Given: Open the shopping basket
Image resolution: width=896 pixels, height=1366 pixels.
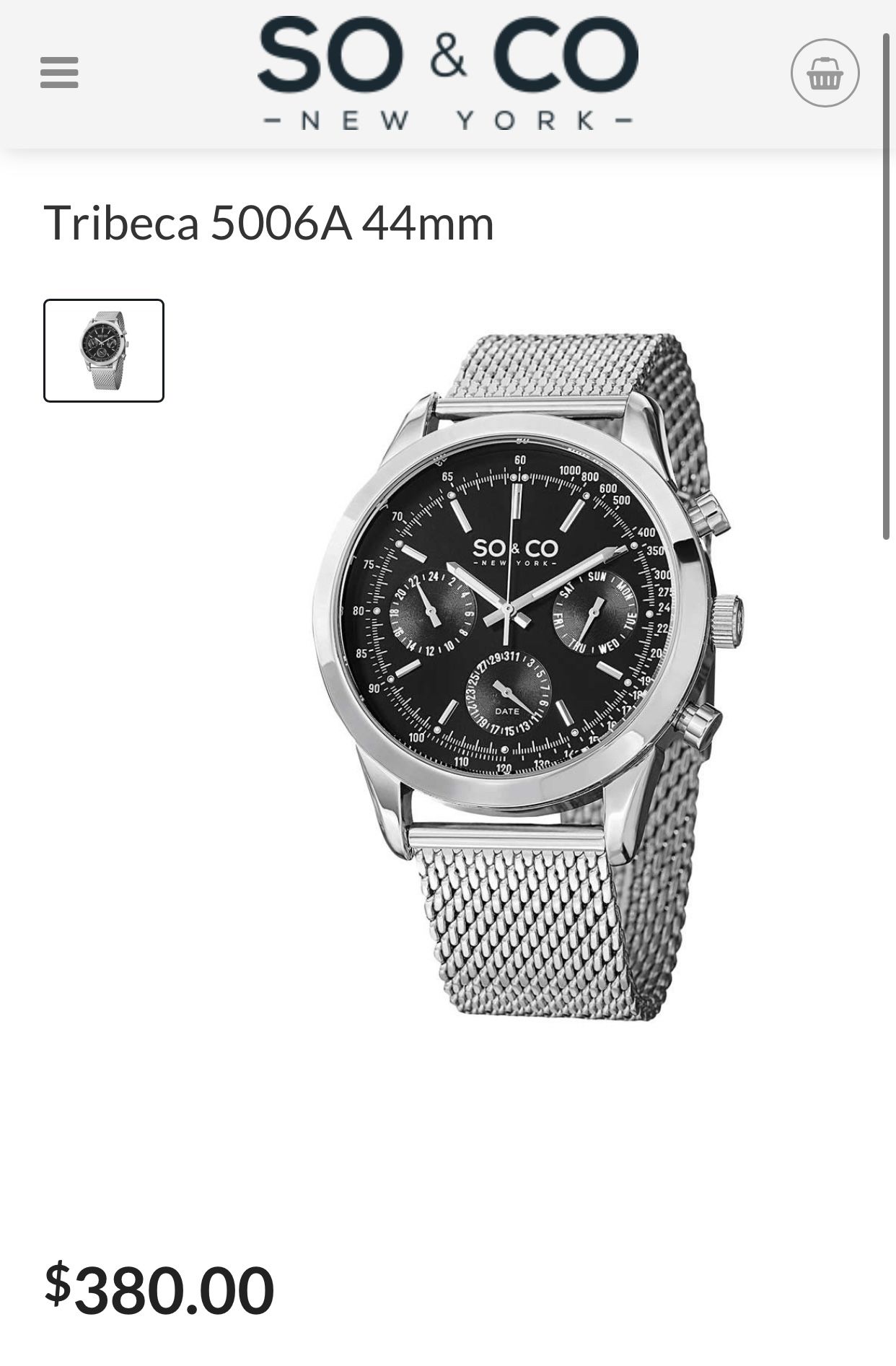Looking at the screenshot, I should pyautogui.click(x=825, y=73).
